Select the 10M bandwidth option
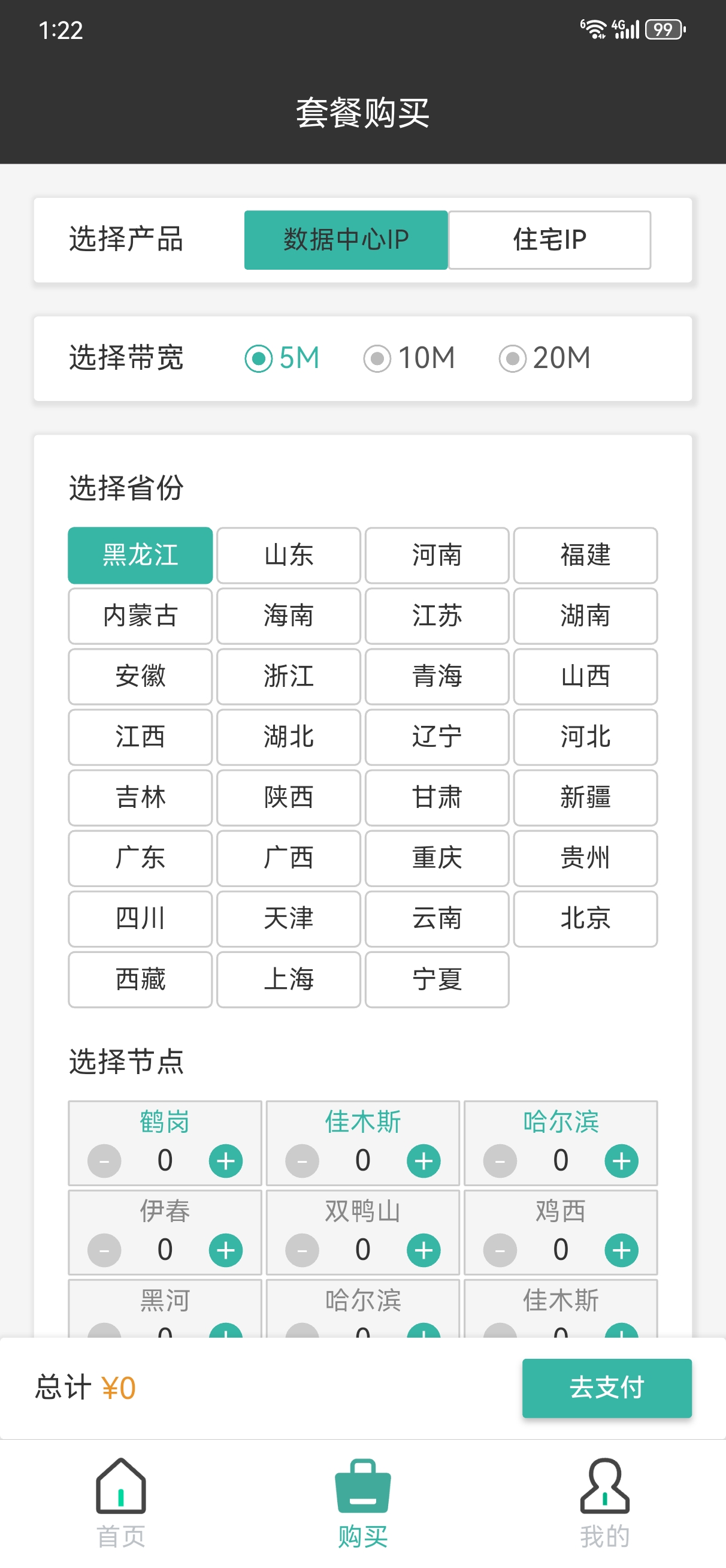 376,358
